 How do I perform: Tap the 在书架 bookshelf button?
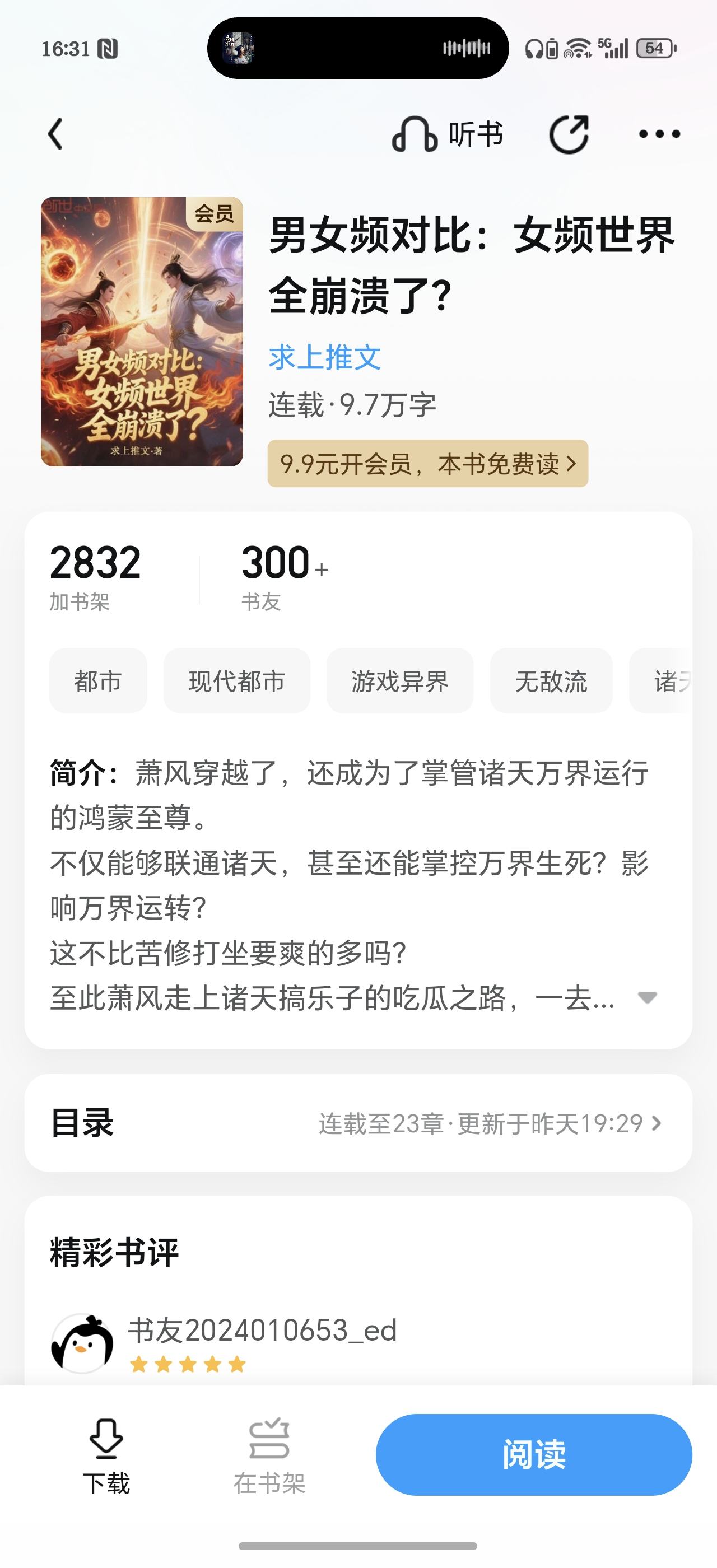[x=269, y=1457]
